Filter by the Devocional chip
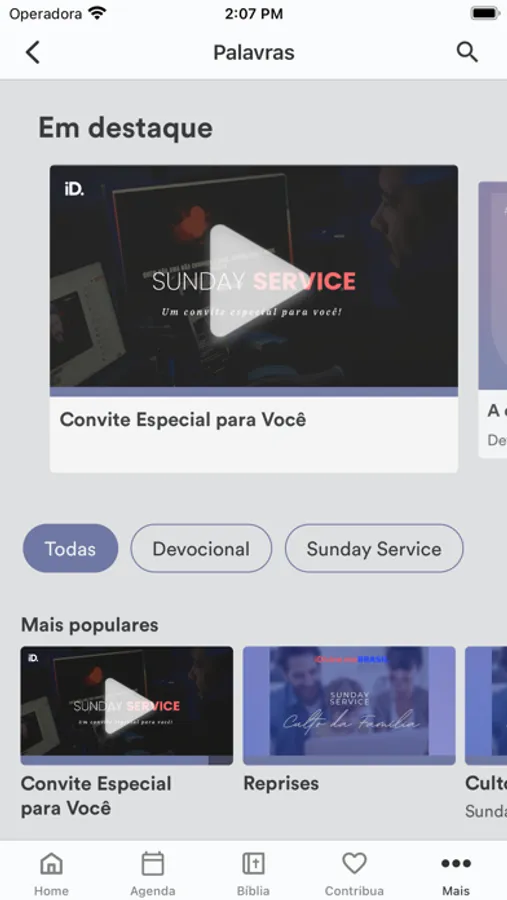The image size is (507, 900). [x=201, y=548]
